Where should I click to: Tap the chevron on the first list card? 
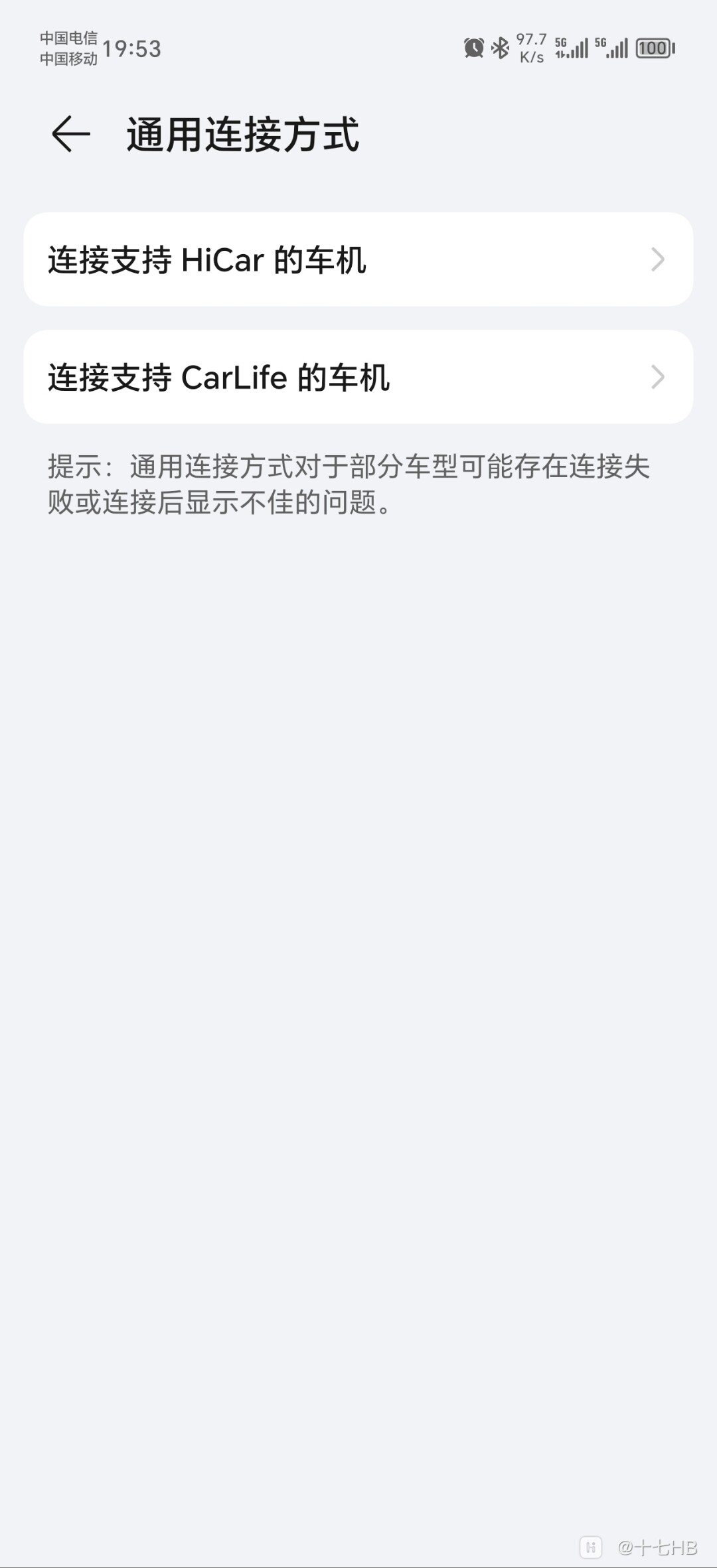coord(658,259)
